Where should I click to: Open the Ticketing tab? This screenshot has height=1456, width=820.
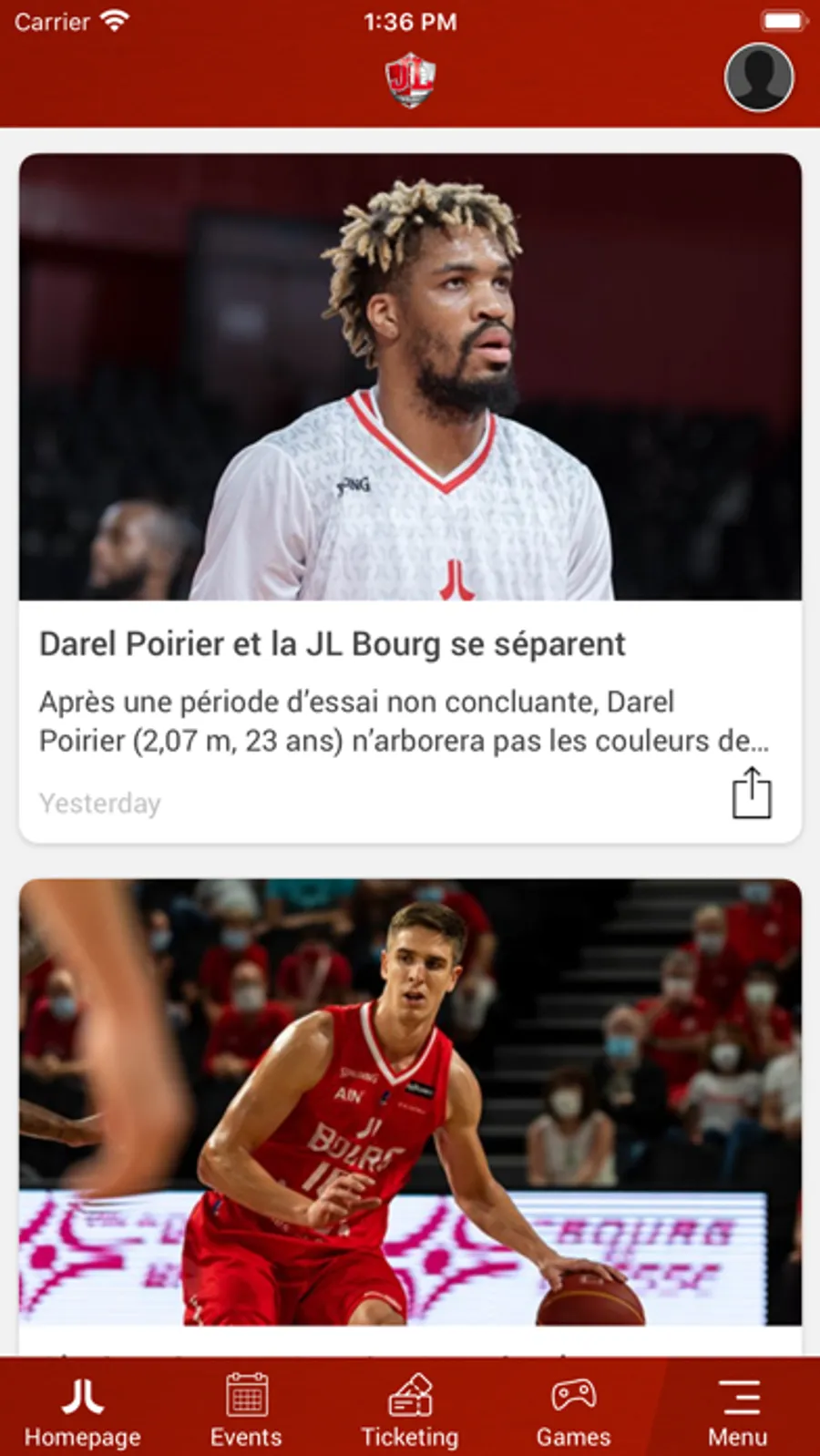410,1409
